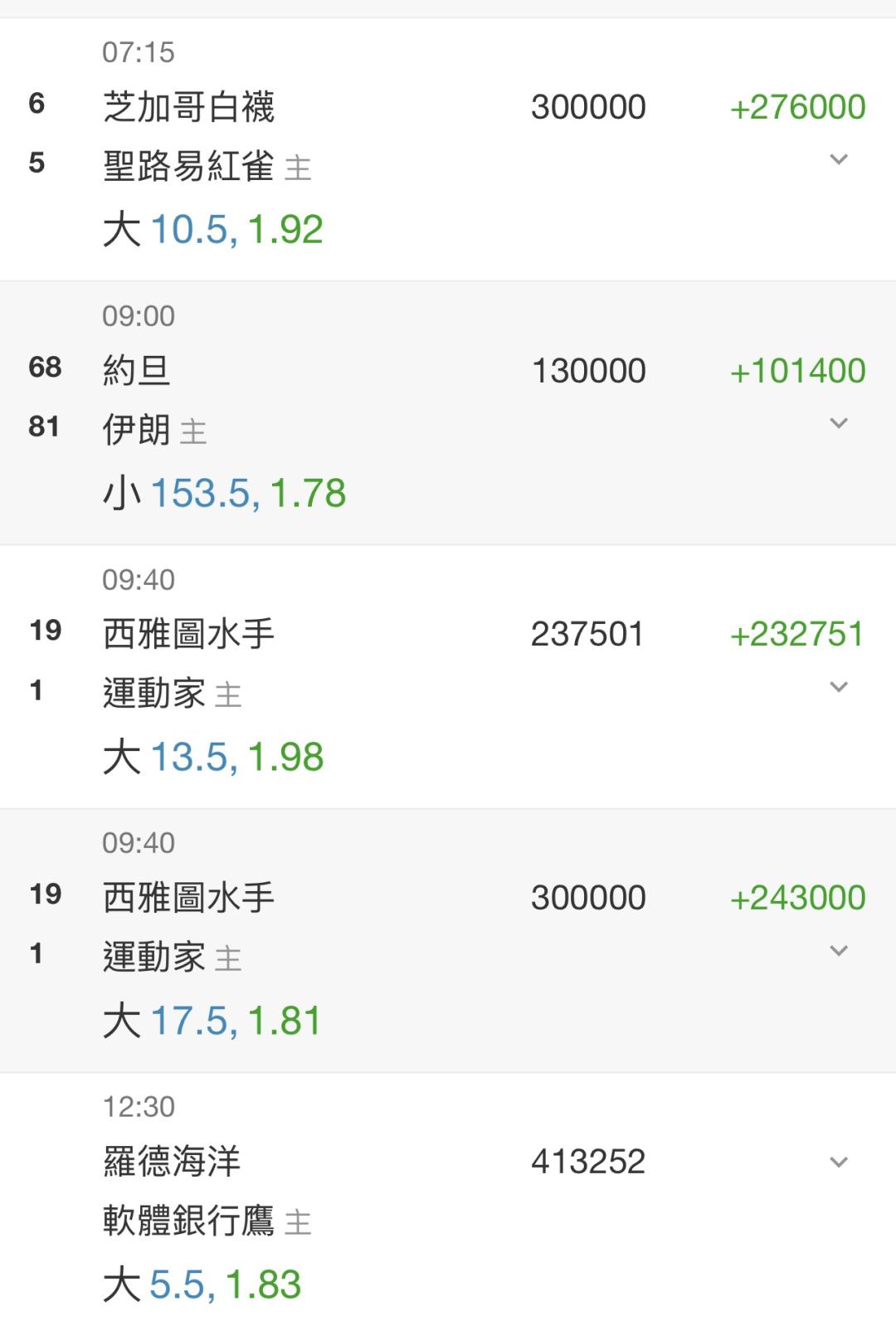
Task: Expand chevron for 西雅圖水手 大 17.5 bet
Action: (839, 951)
